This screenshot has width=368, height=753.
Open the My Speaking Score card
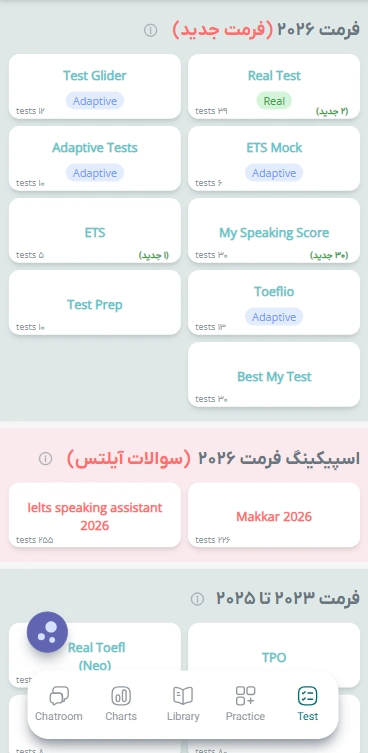point(274,231)
